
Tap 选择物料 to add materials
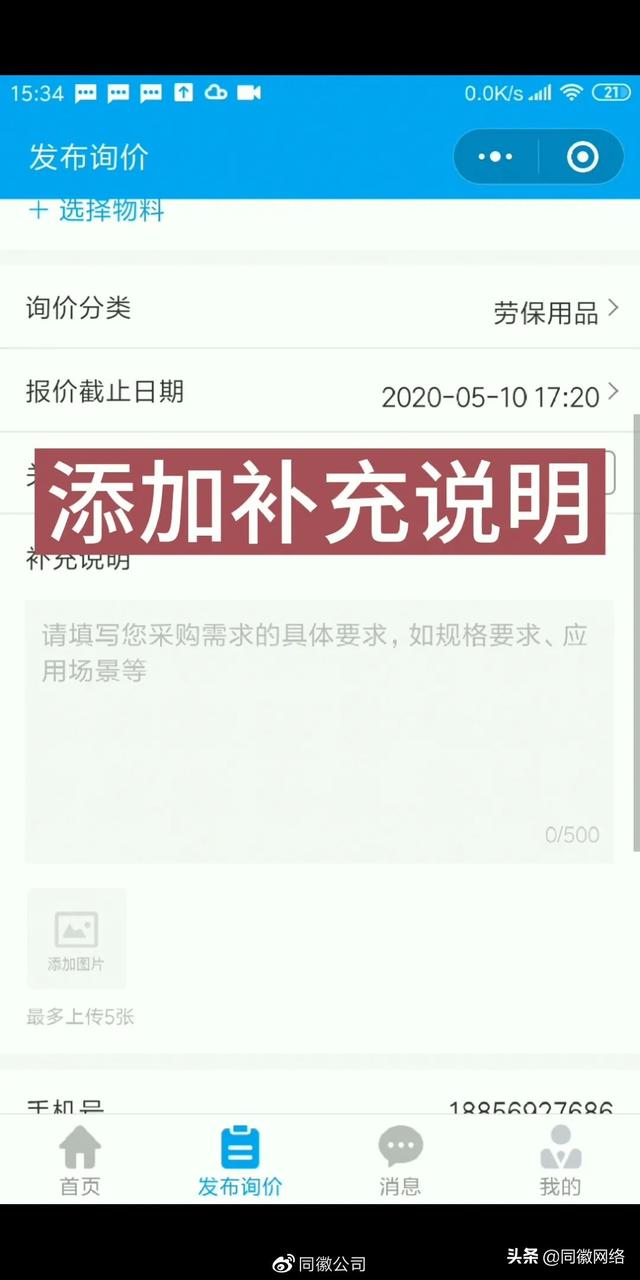point(97,210)
